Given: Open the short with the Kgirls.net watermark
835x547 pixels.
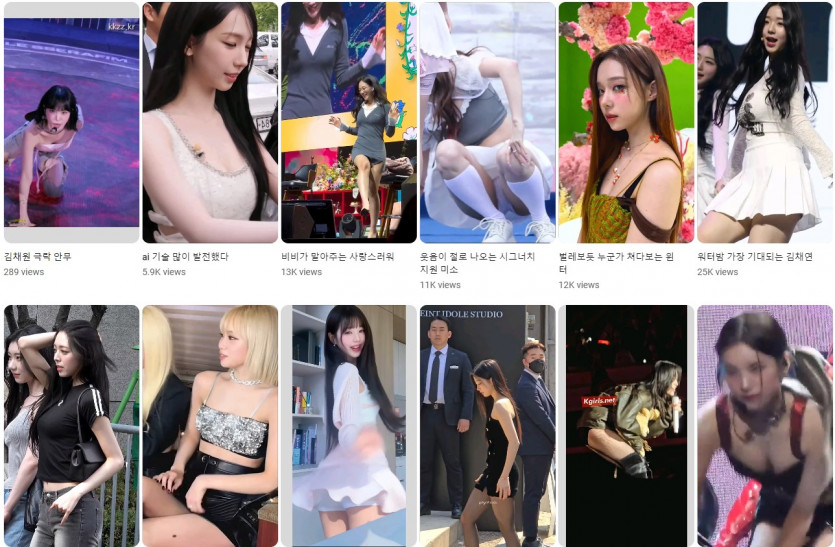Looking at the screenshot, I should (625, 425).
